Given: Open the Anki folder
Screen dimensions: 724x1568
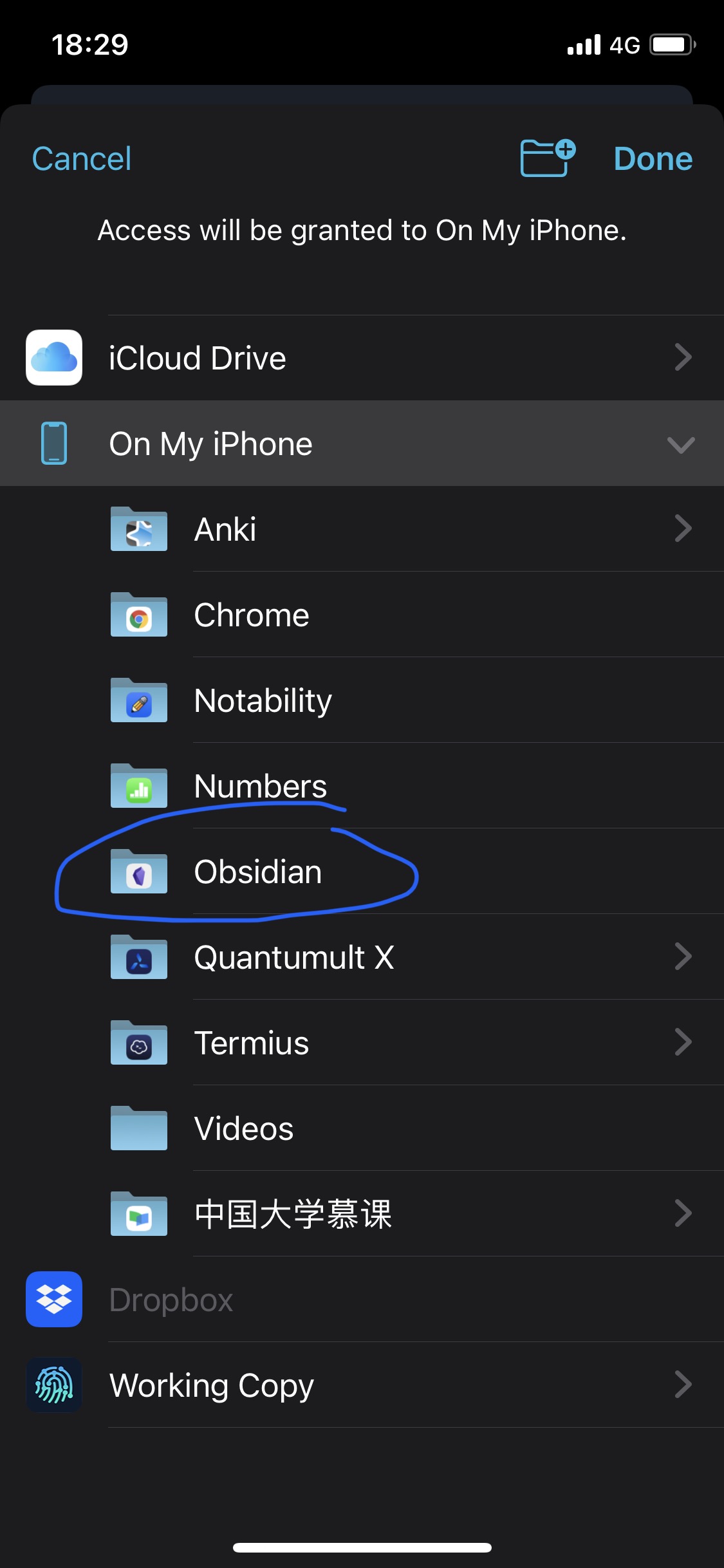Looking at the screenshot, I should (x=386, y=529).
